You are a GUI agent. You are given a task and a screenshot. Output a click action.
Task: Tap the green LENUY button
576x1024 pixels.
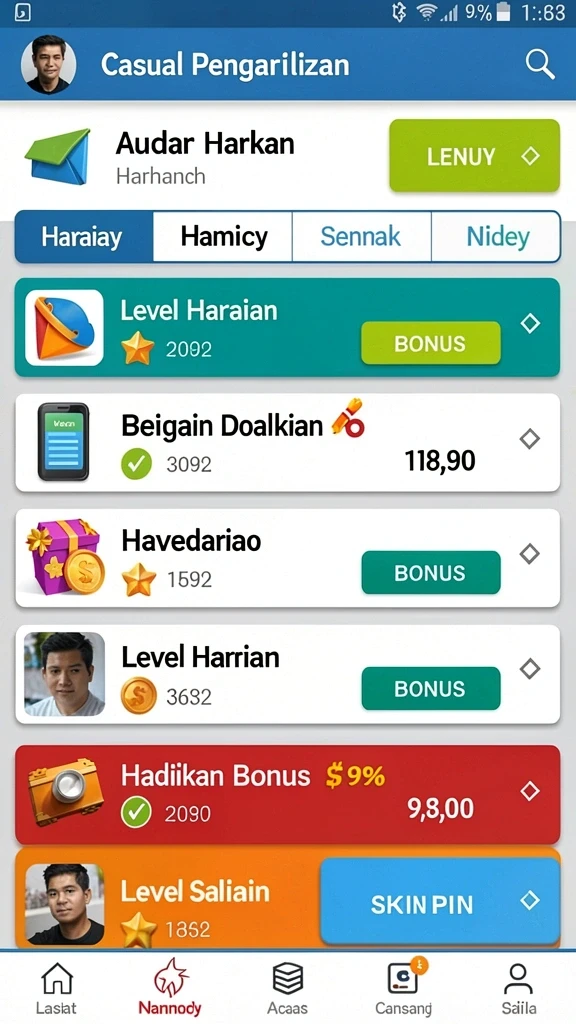coord(474,156)
